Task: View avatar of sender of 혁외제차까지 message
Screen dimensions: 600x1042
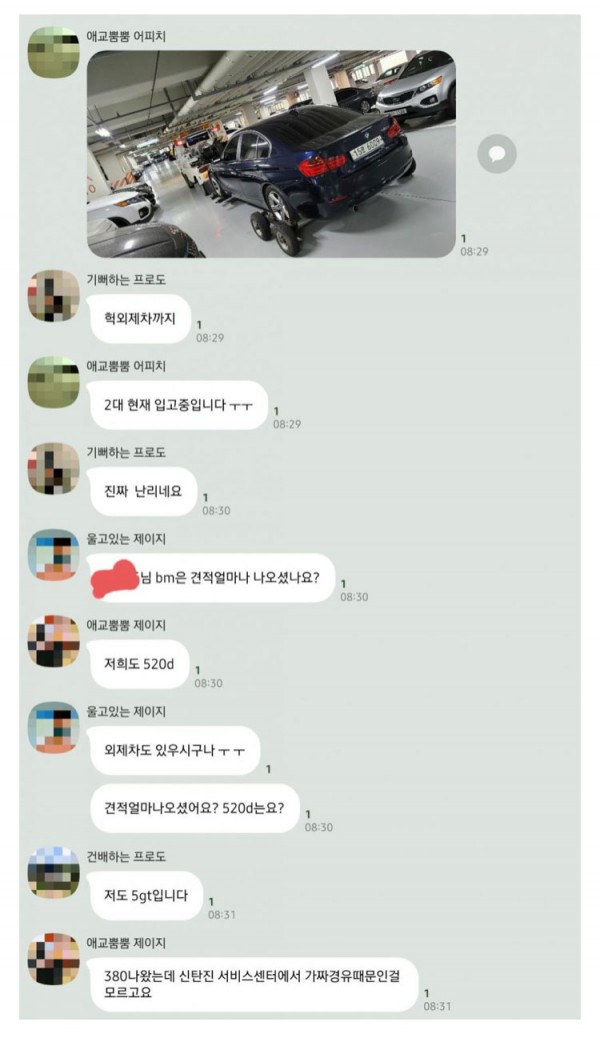Action: coord(54,296)
